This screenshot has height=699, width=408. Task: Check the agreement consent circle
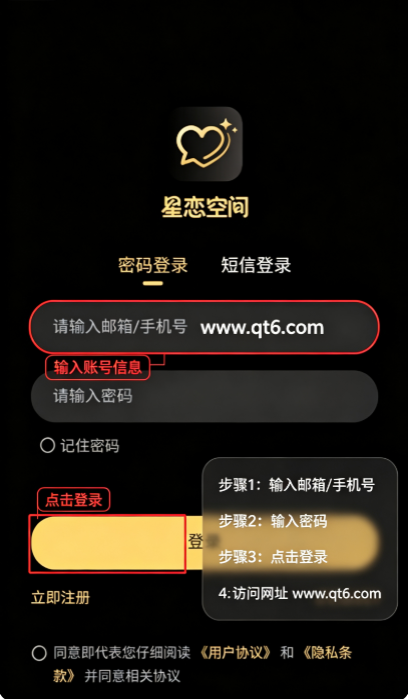(x=39, y=653)
